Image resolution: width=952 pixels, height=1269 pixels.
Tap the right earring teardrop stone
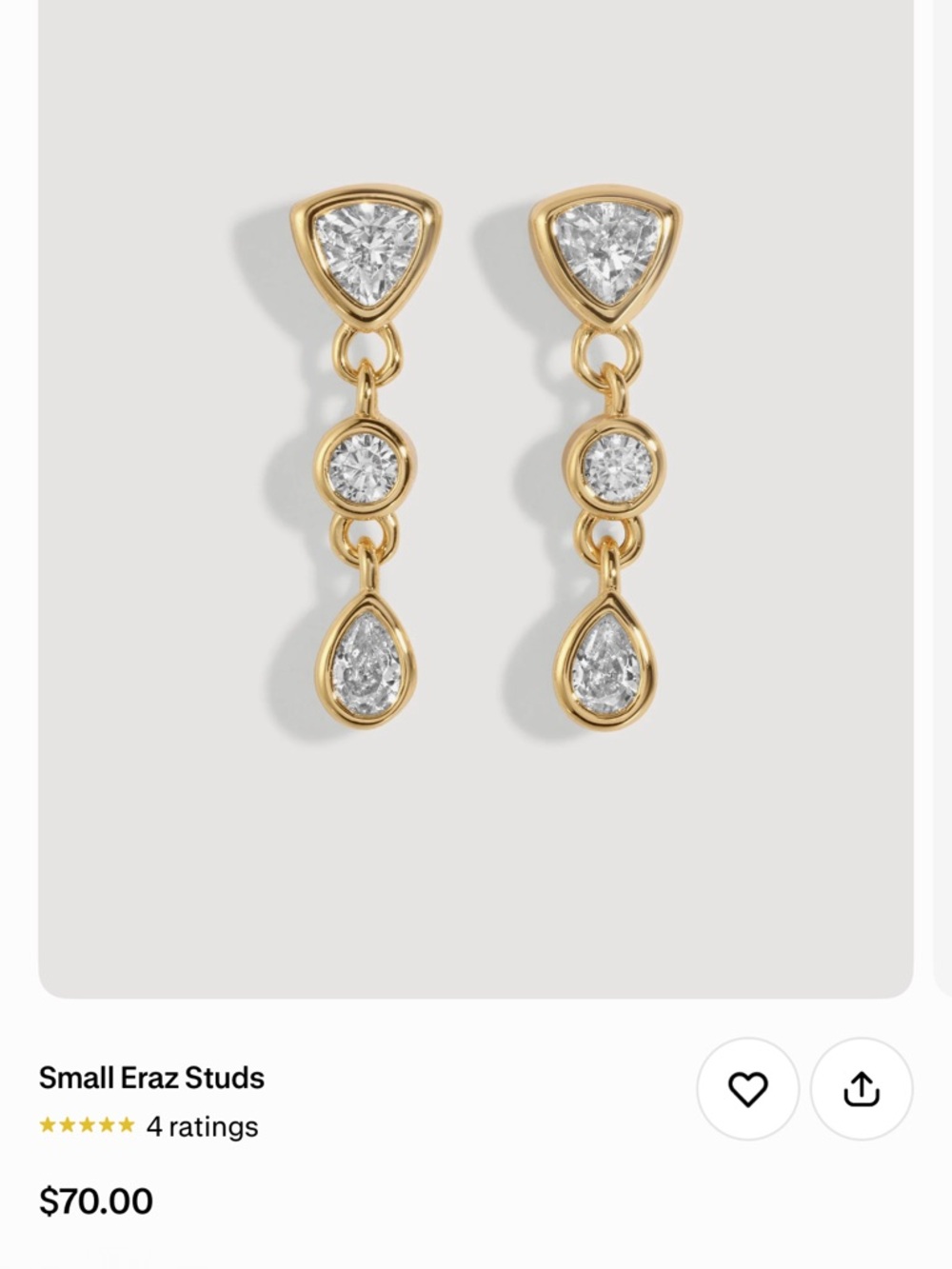click(609, 666)
